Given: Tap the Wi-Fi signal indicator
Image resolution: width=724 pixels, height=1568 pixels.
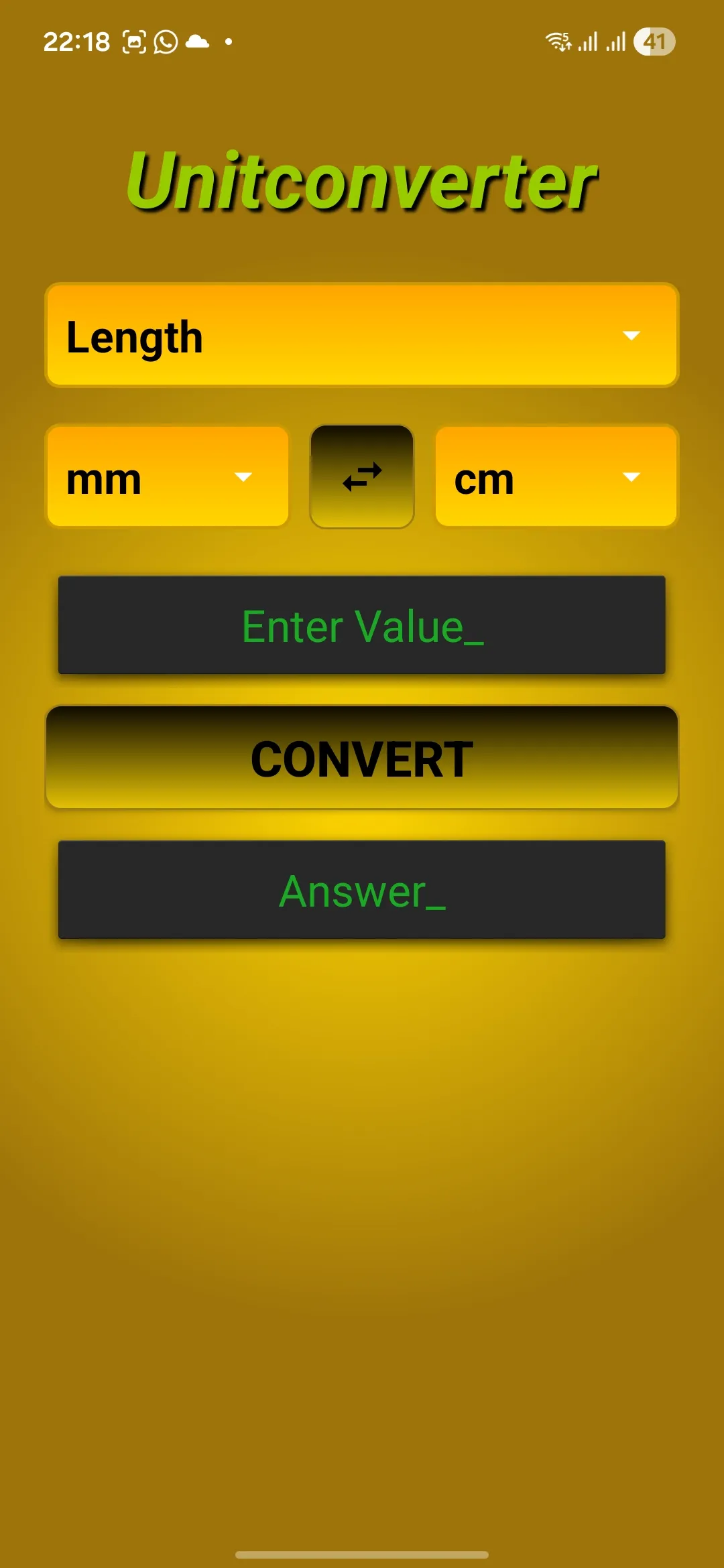Looking at the screenshot, I should pos(557,42).
